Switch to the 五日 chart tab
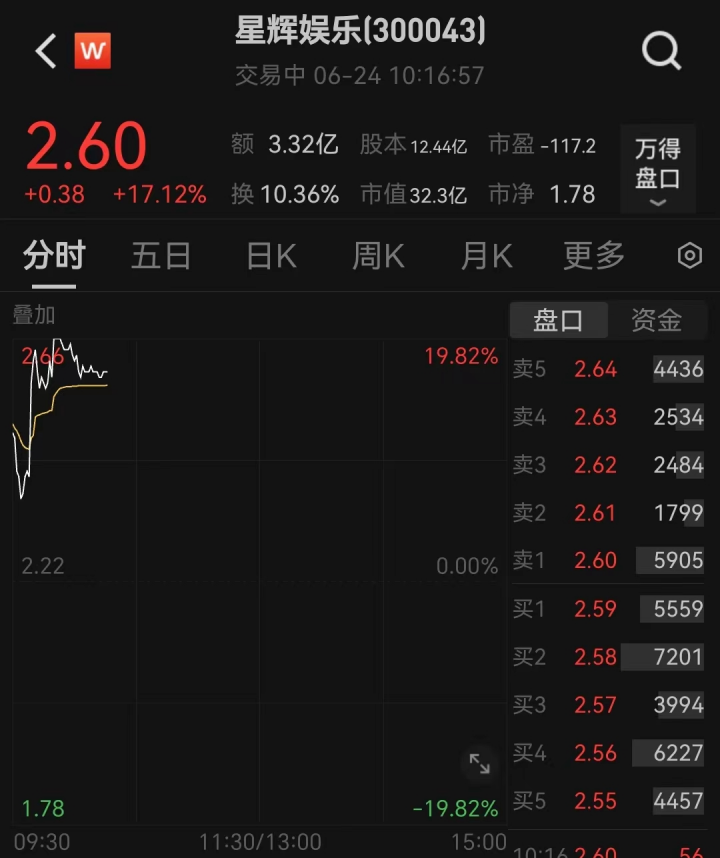This screenshot has height=858, width=720. pos(161,256)
